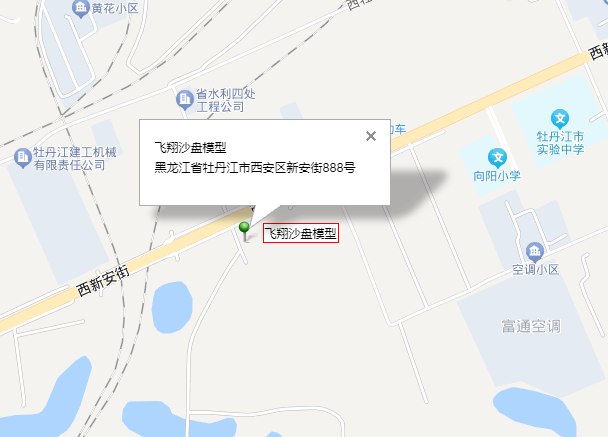
Task: Tap the green location marker pin
Action: [244, 230]
